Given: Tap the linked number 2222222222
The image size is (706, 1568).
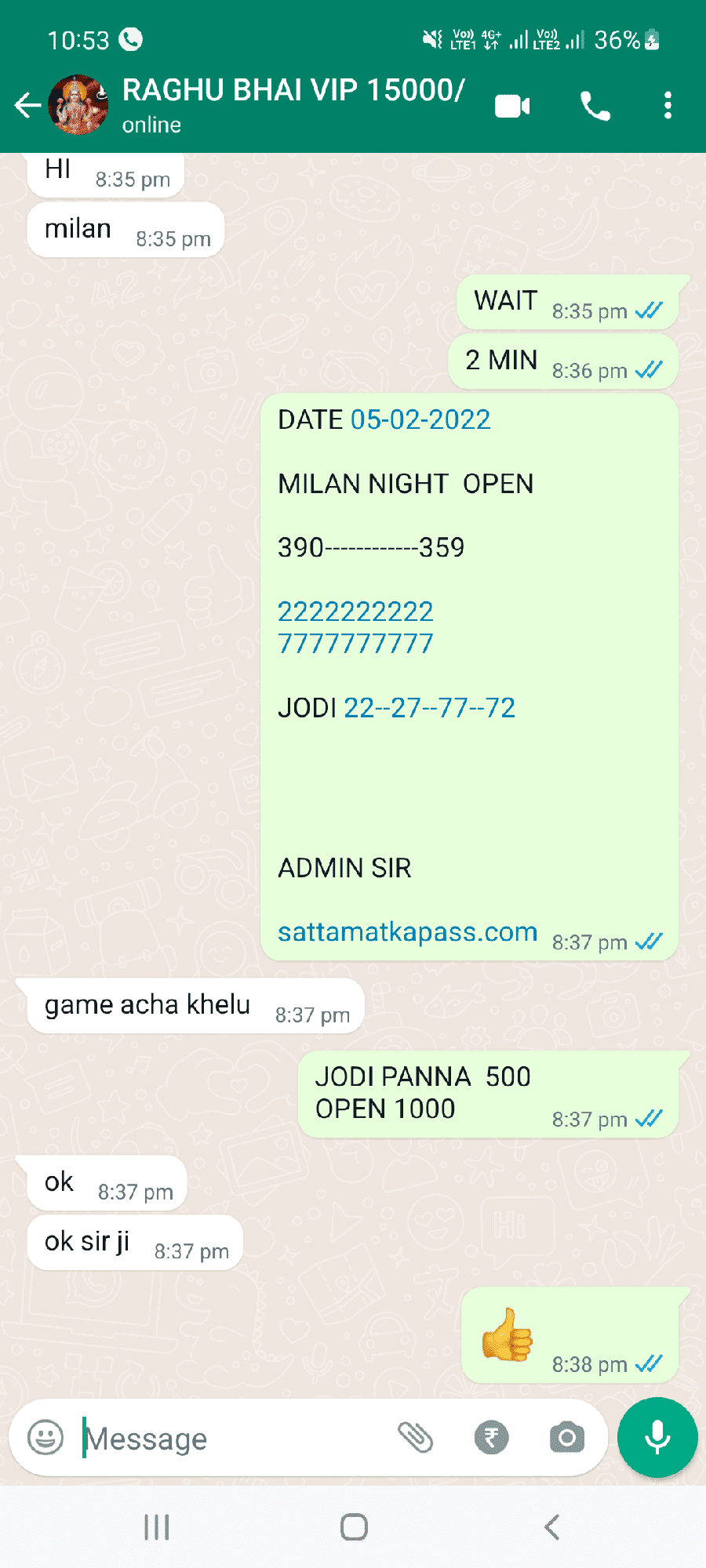Looking at the screenshot, I should pos(355,612).
